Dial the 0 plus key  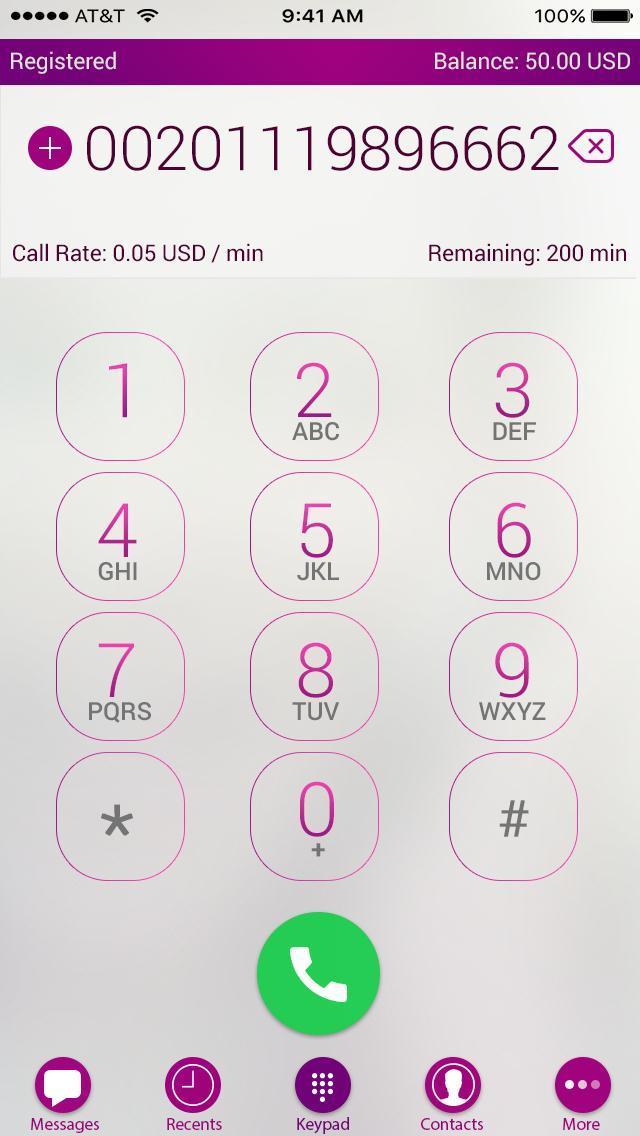click(314, 816)
